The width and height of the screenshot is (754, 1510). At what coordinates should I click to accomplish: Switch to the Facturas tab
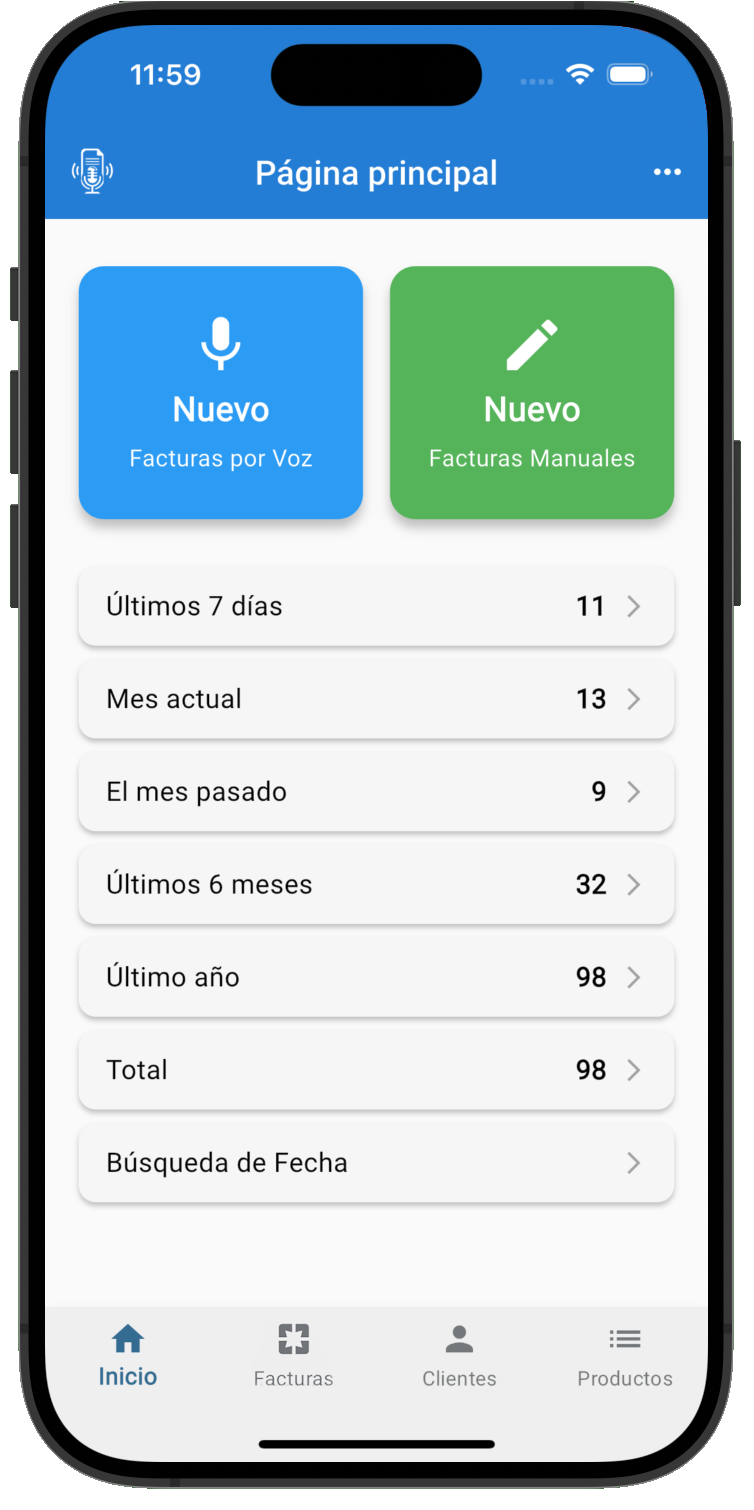point(293,1356)
